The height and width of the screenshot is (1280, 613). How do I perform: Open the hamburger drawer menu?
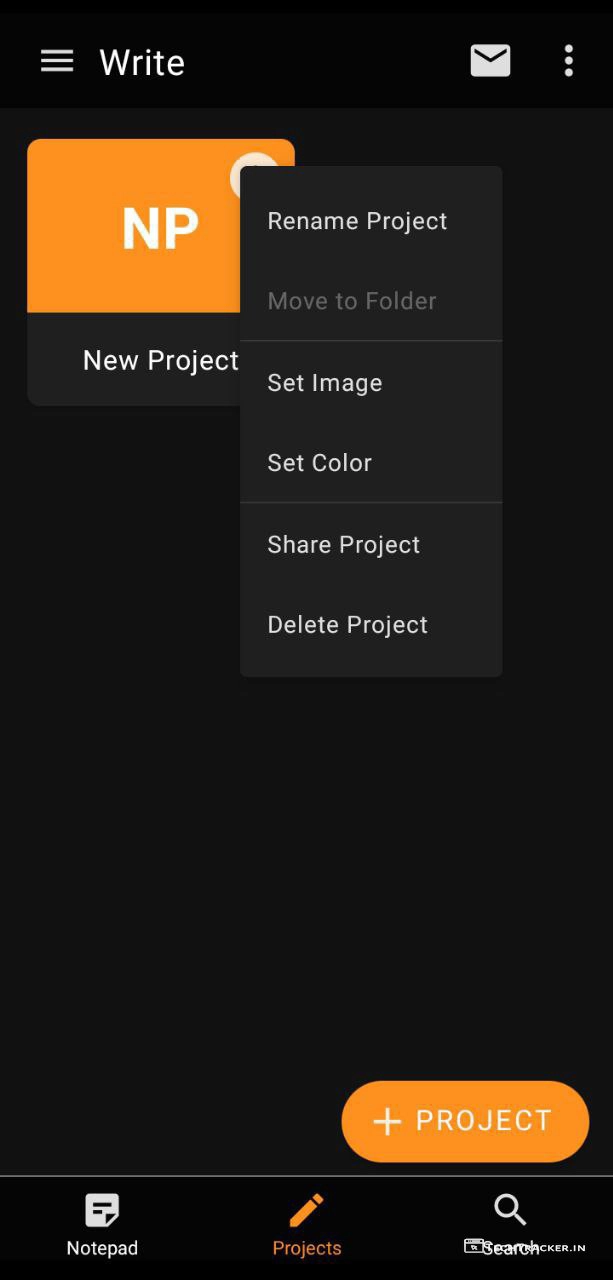pos(57,62)
